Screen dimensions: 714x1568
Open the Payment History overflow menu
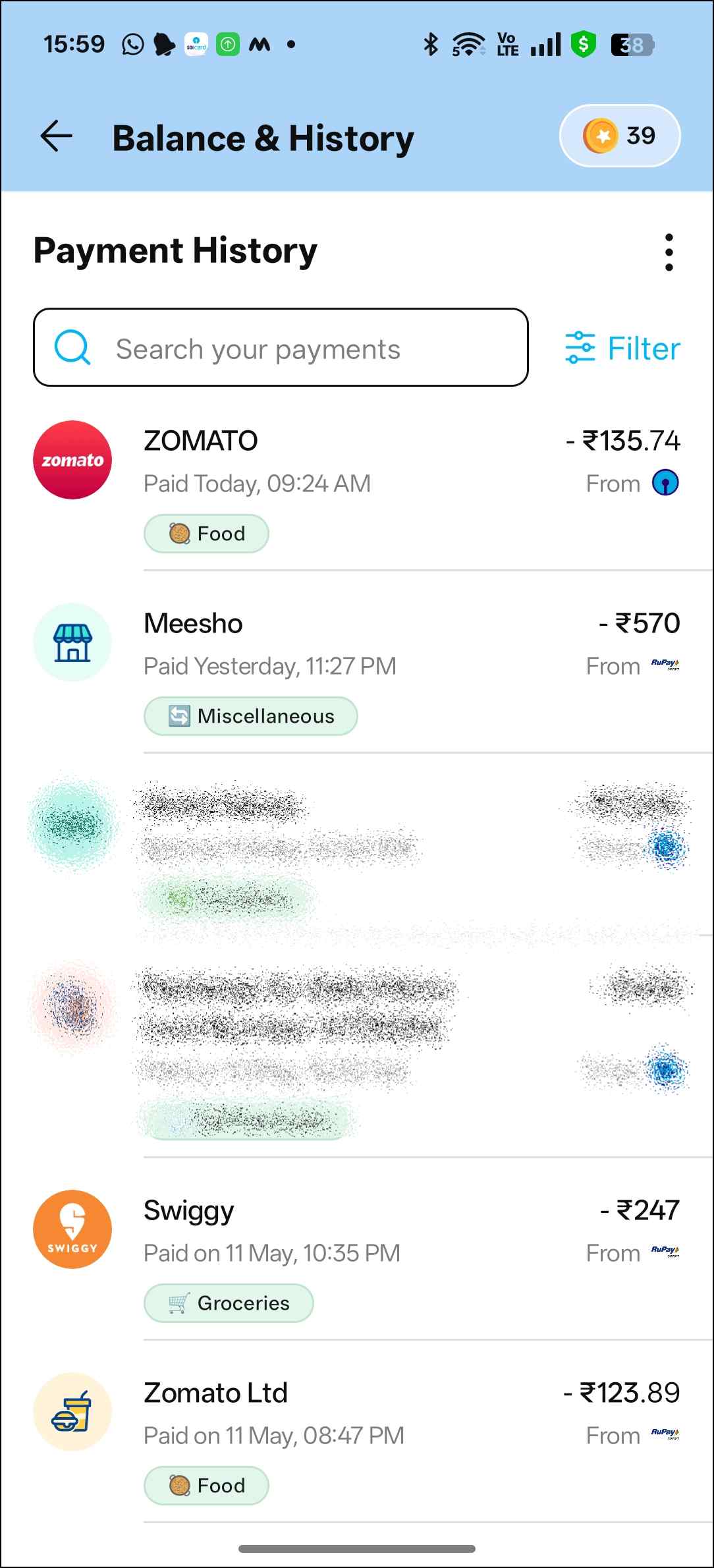669,252
